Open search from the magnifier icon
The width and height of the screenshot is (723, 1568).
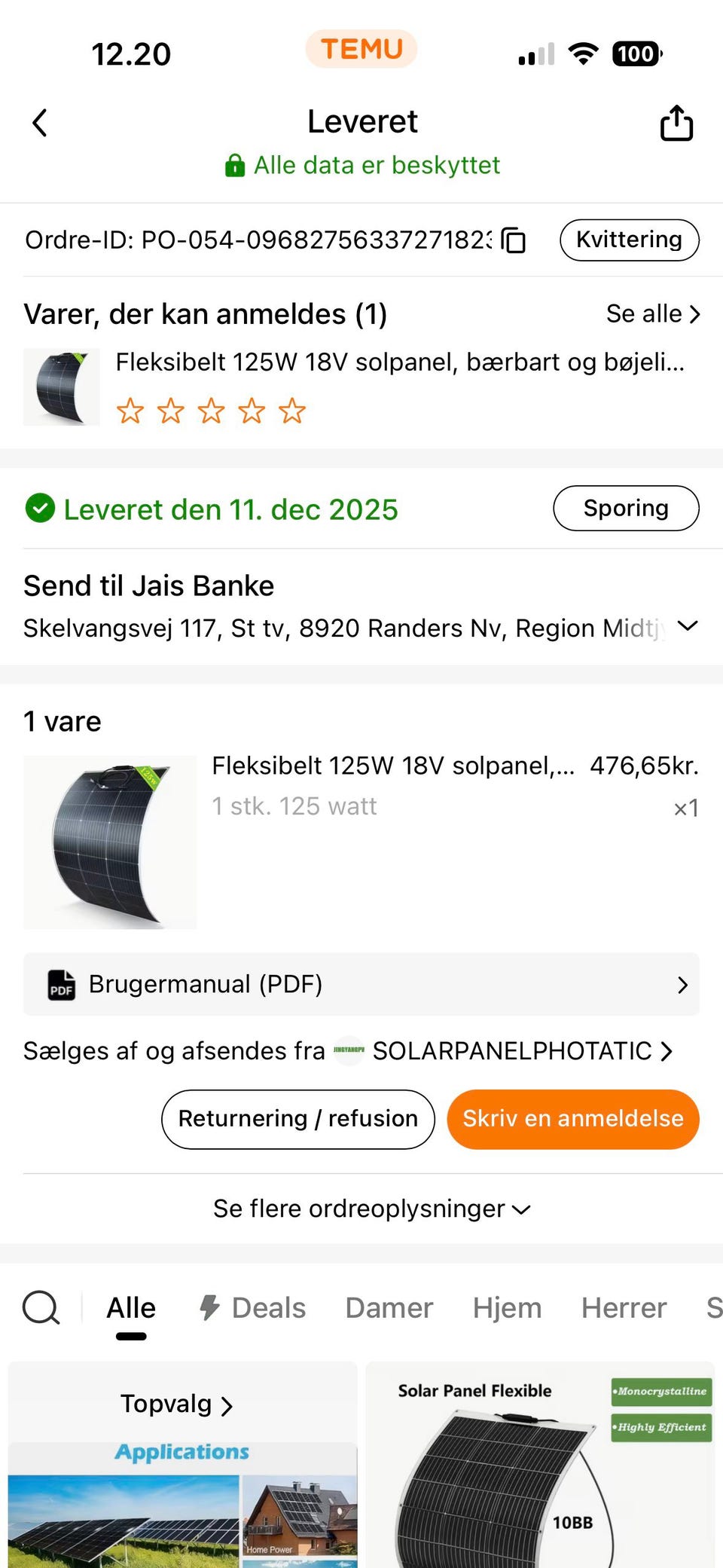pos(41,1307)
